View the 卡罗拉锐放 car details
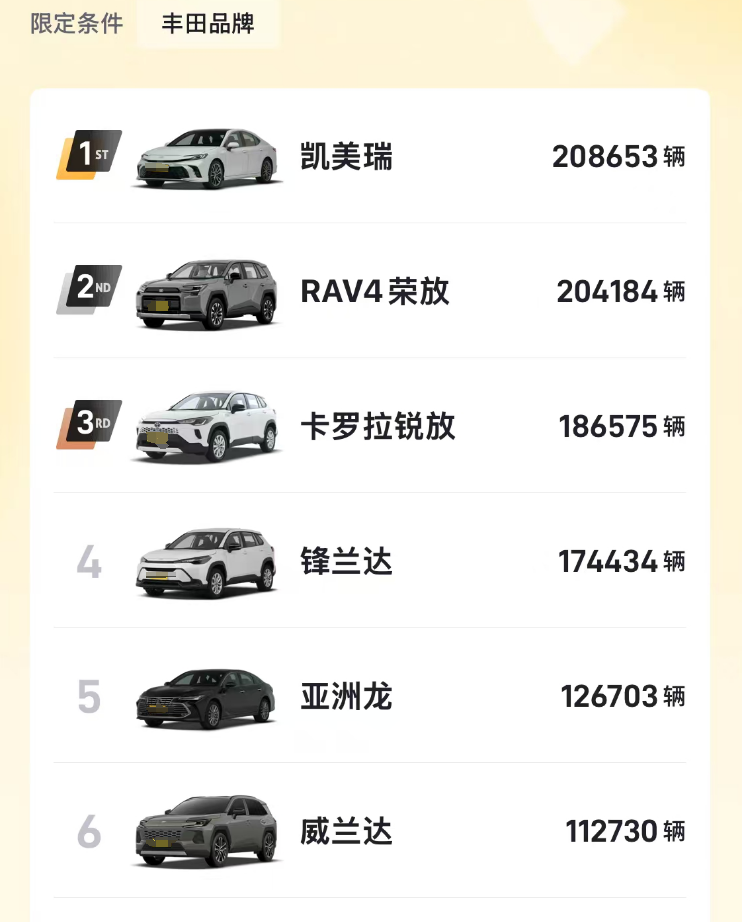 377,426
